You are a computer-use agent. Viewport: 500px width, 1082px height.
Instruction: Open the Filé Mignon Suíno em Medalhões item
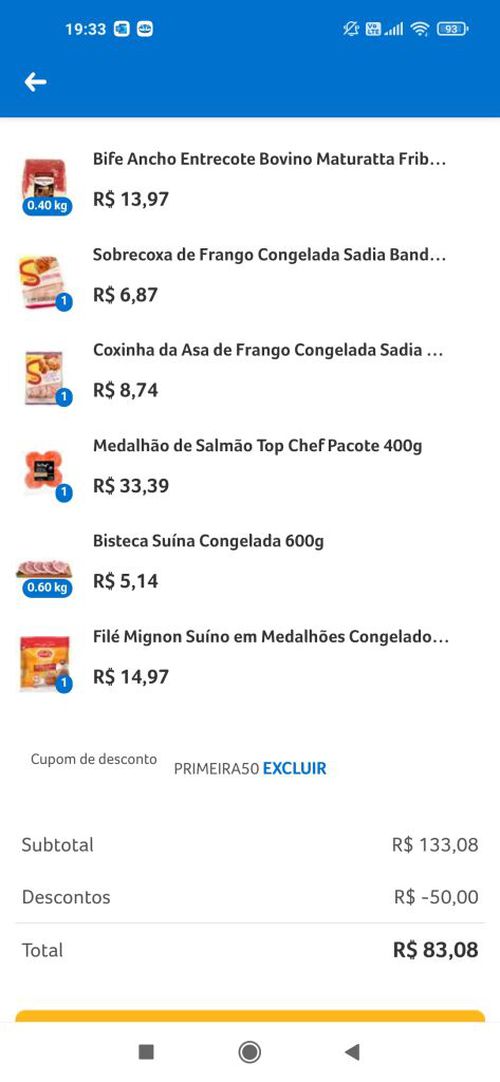click(x=250, y=657)
